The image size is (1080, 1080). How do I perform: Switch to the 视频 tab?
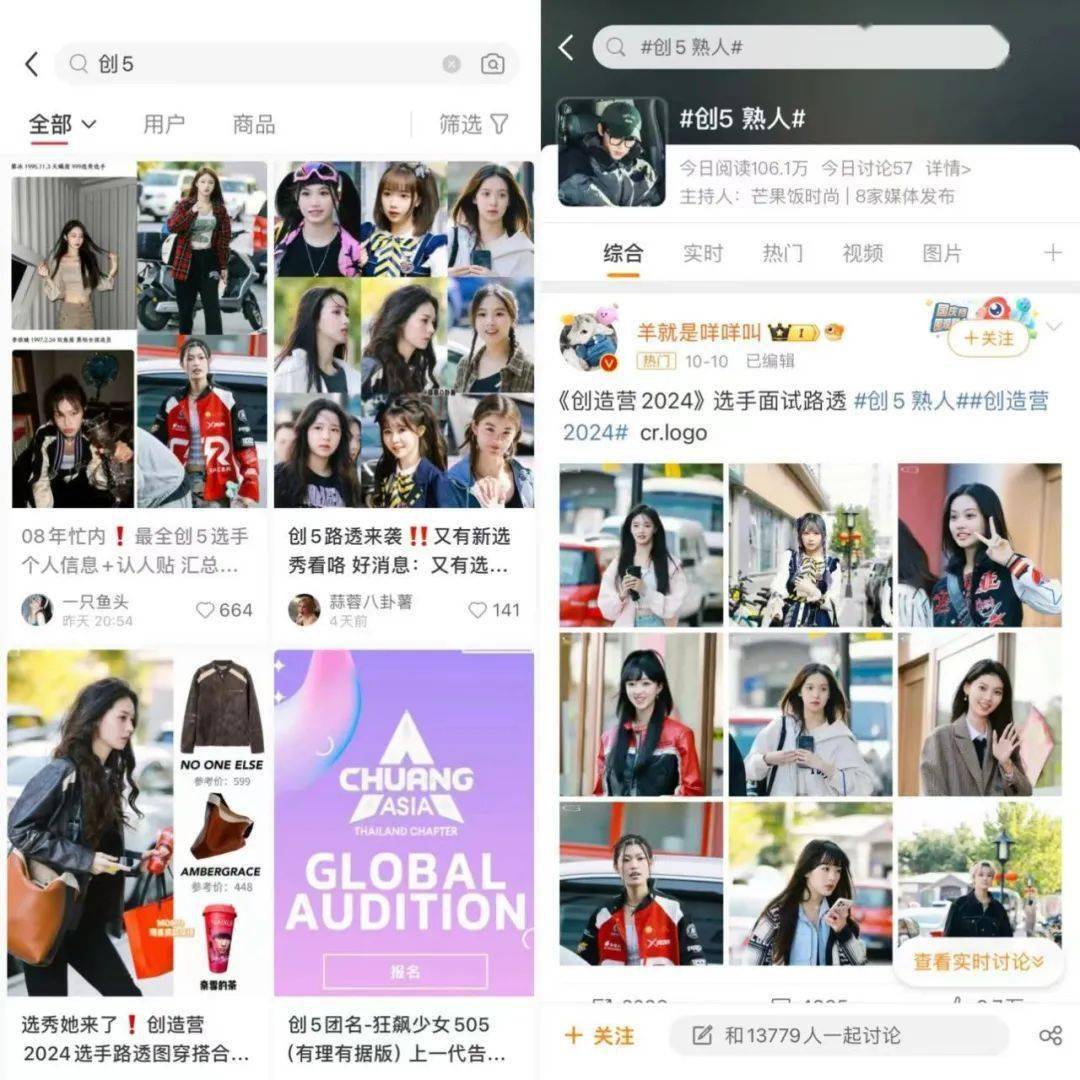tap(862, 253)
